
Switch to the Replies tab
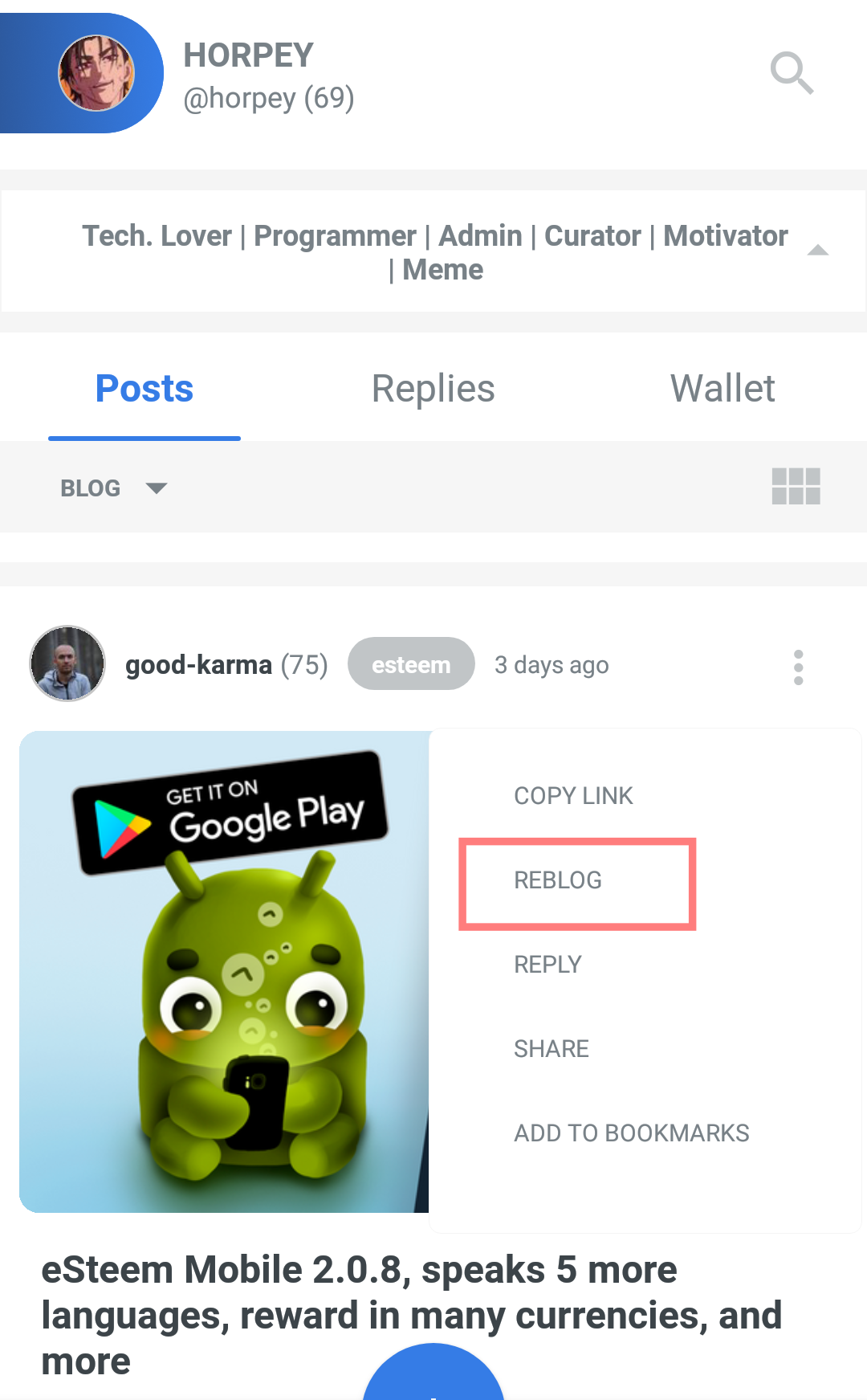coord(433,389)
